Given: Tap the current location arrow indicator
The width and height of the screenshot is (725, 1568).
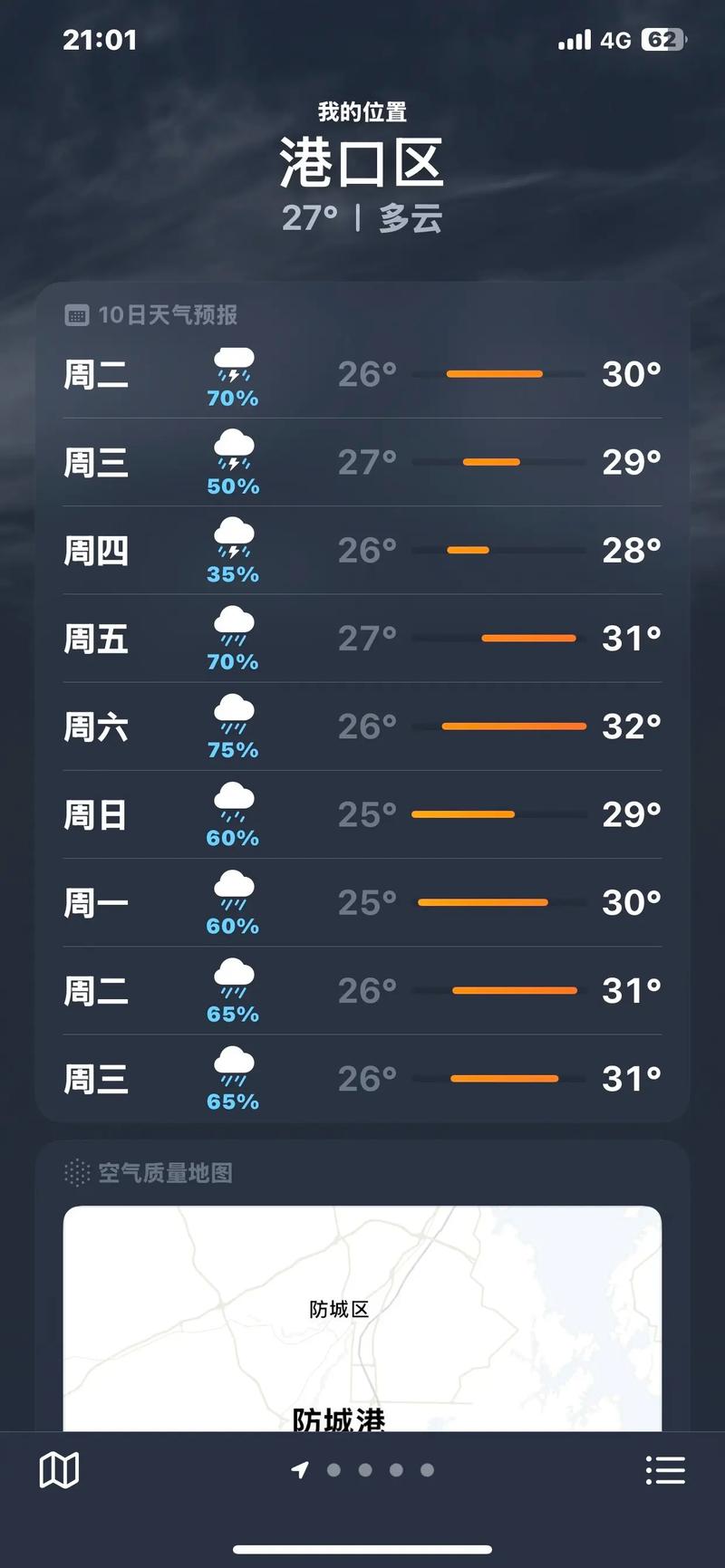Looking at the screenshot, I should tap(302, 1469).
